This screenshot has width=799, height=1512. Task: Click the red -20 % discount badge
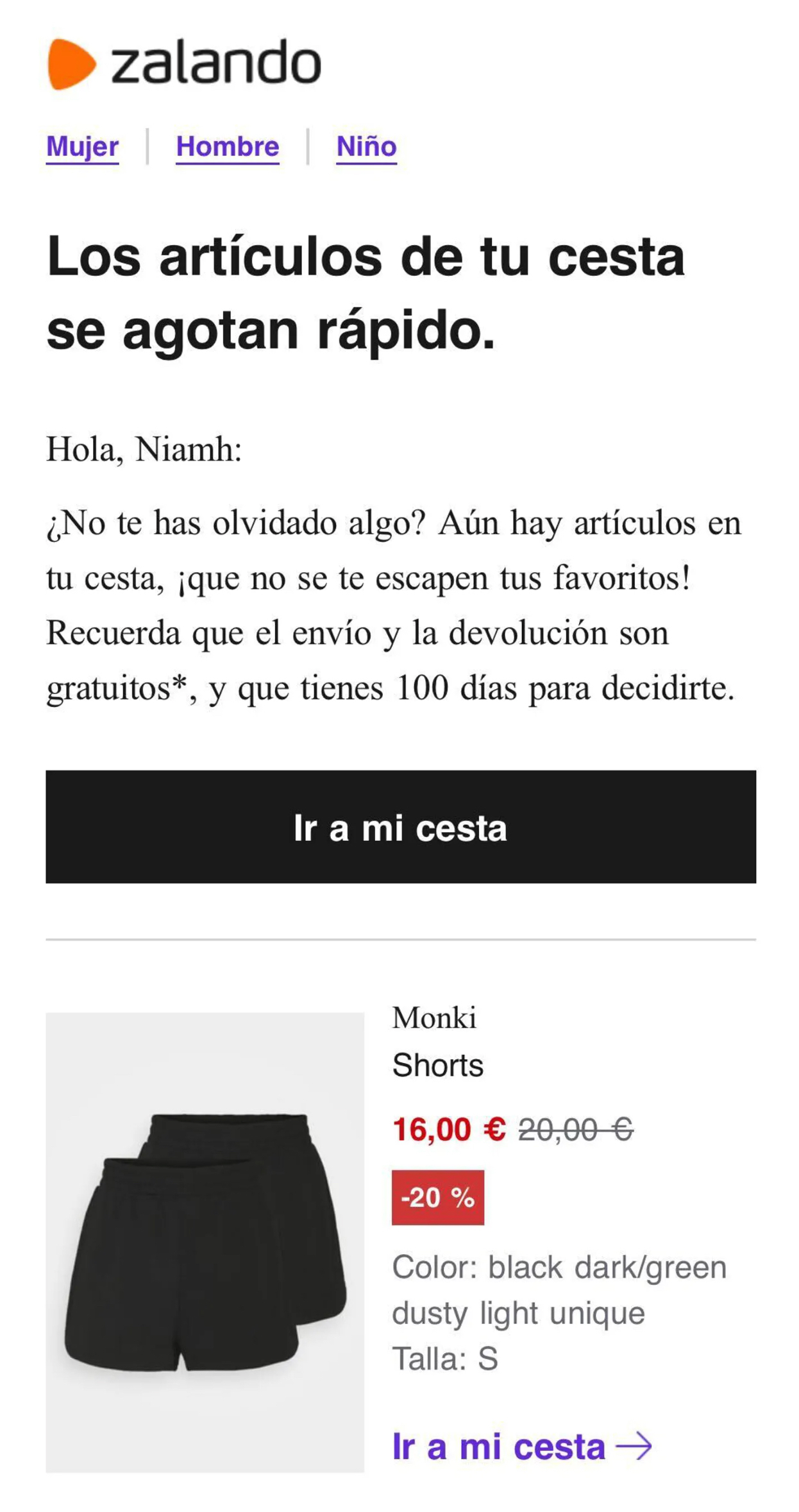[439, 1197]
